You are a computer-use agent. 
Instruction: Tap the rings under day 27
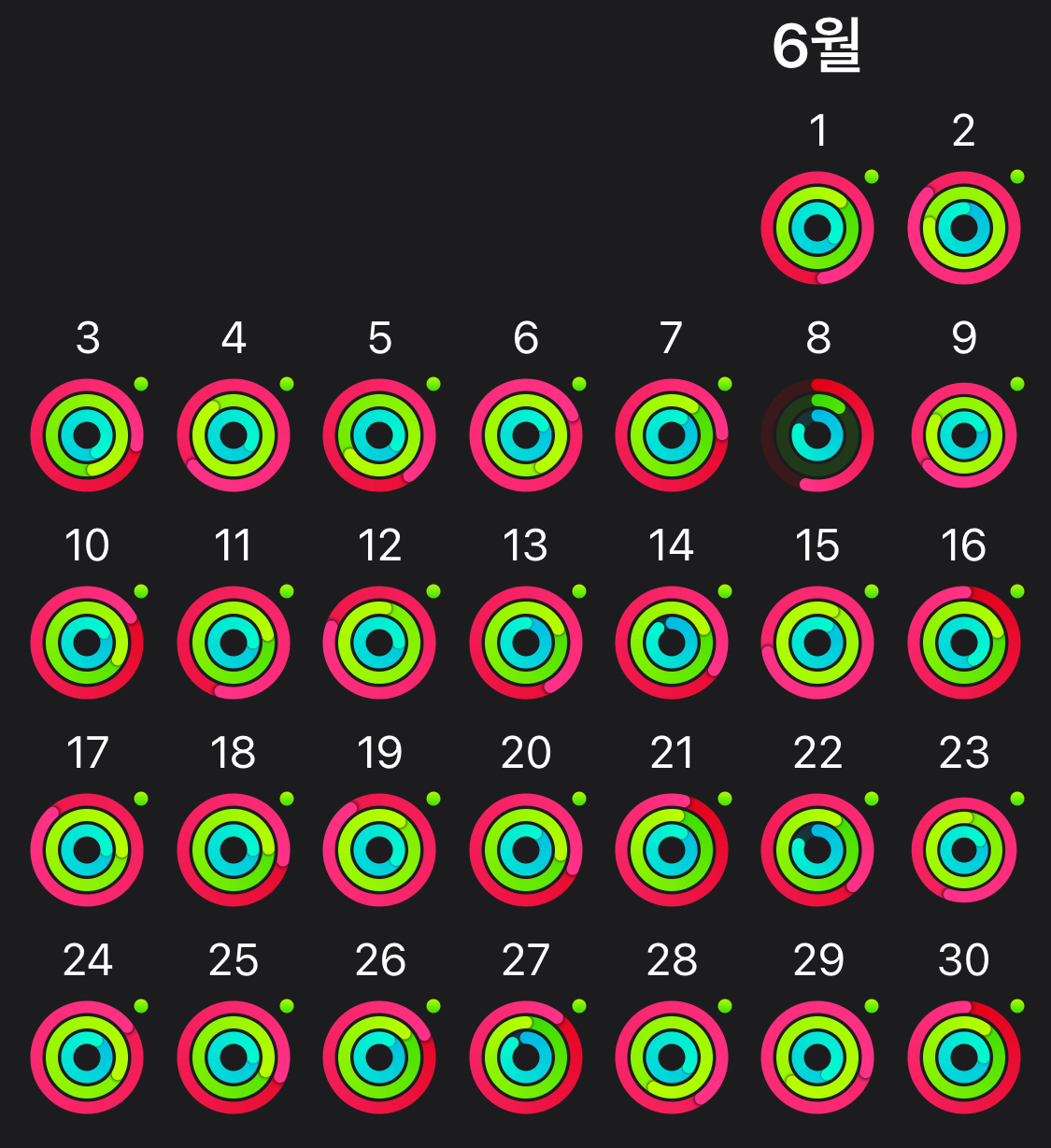(x=526, y=1057)
